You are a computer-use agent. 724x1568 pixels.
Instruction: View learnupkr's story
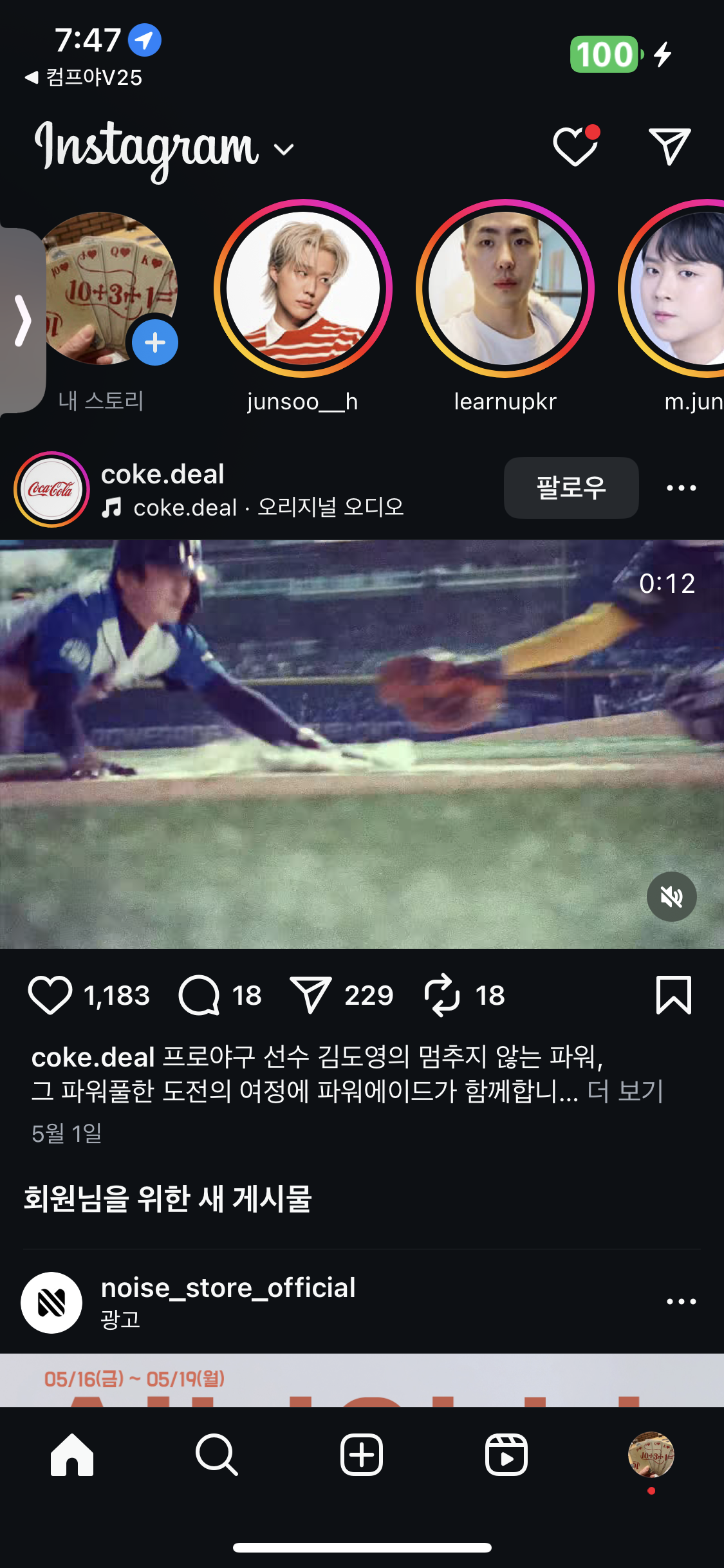505,288
